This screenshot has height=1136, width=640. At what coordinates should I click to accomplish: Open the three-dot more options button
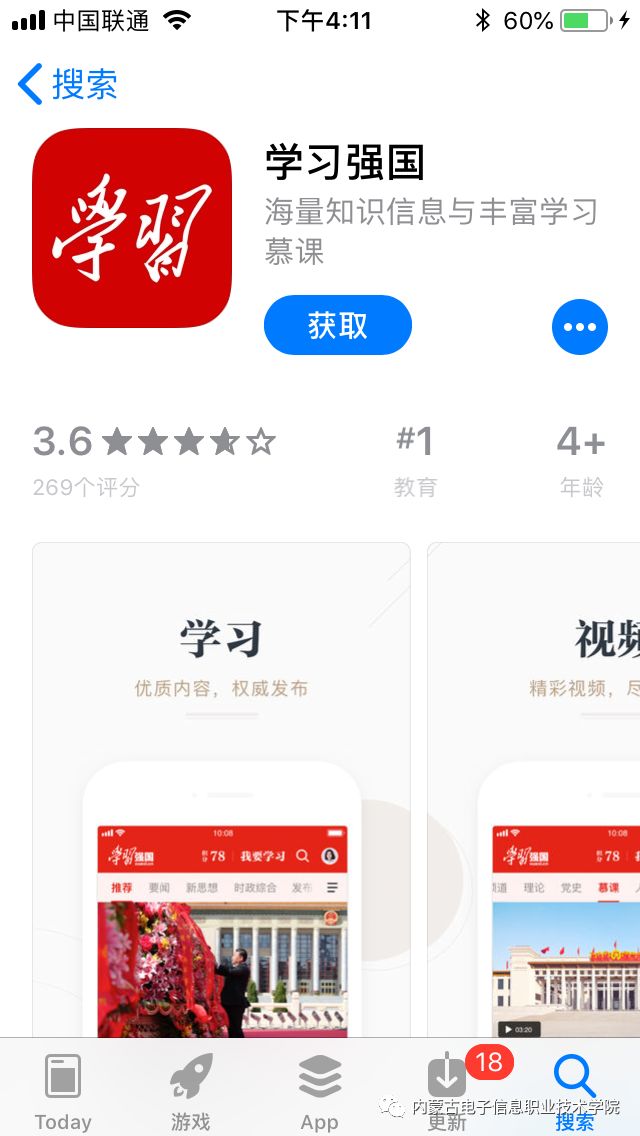point(580,327)
